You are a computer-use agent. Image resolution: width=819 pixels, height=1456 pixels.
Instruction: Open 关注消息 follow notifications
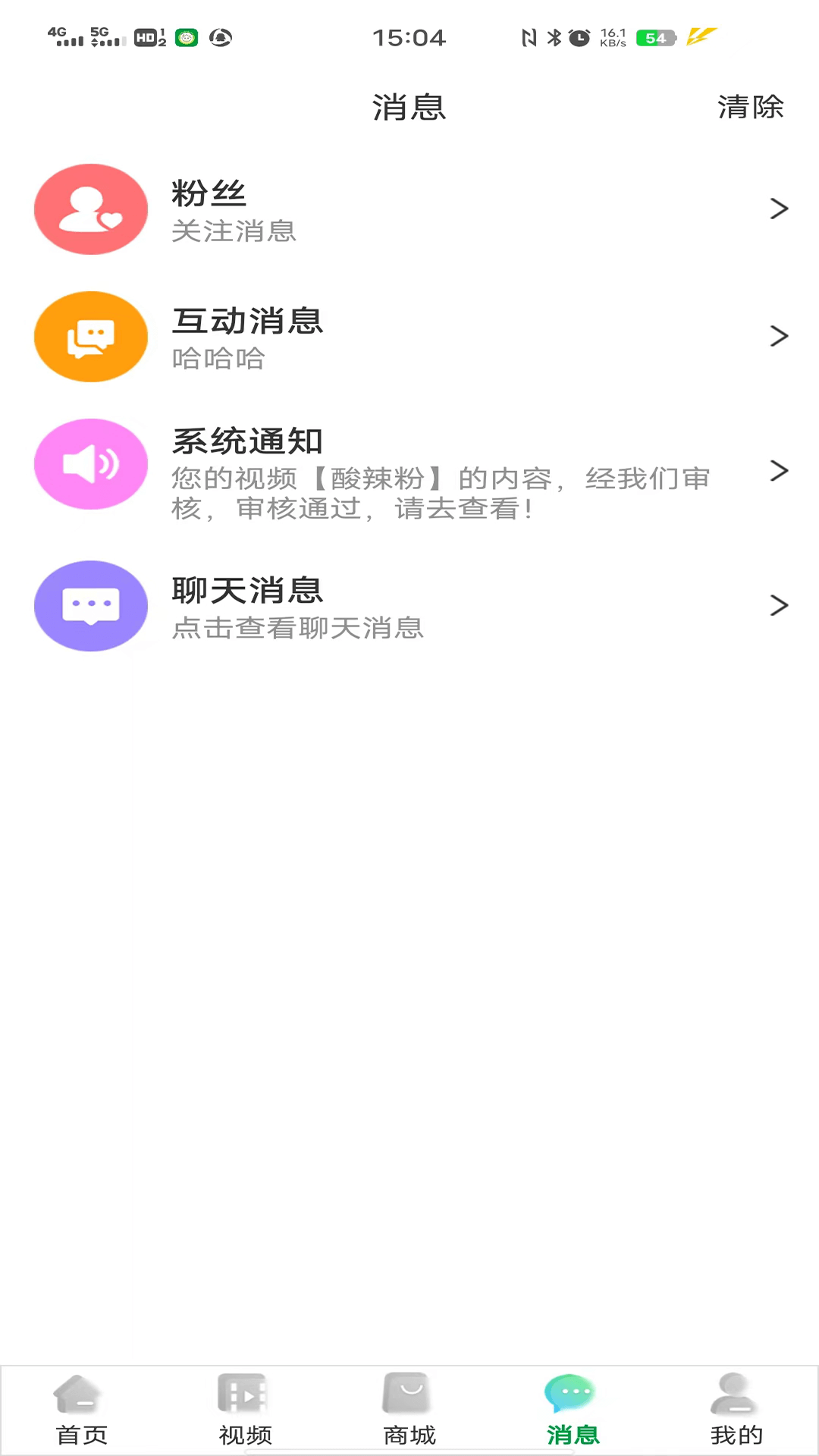[234, 232]
